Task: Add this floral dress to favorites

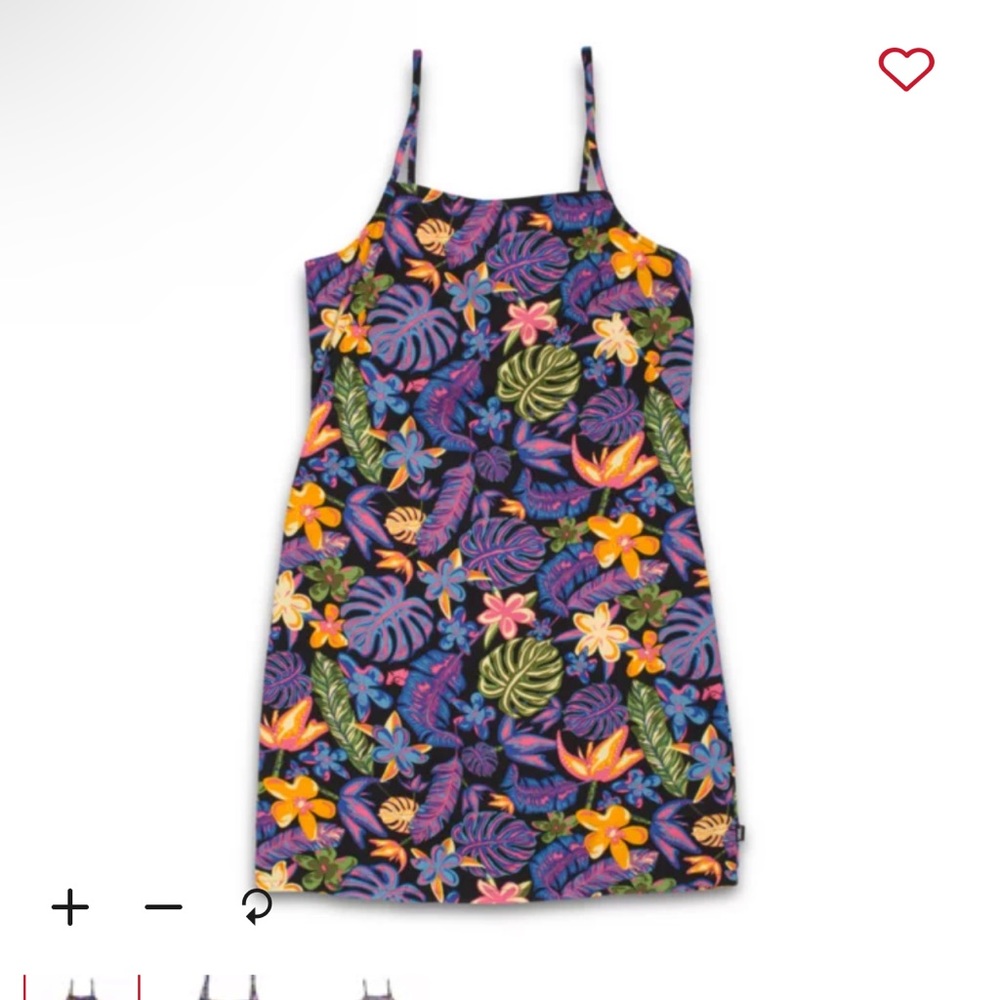Action: pyautogui.click(x=906, y=69)
